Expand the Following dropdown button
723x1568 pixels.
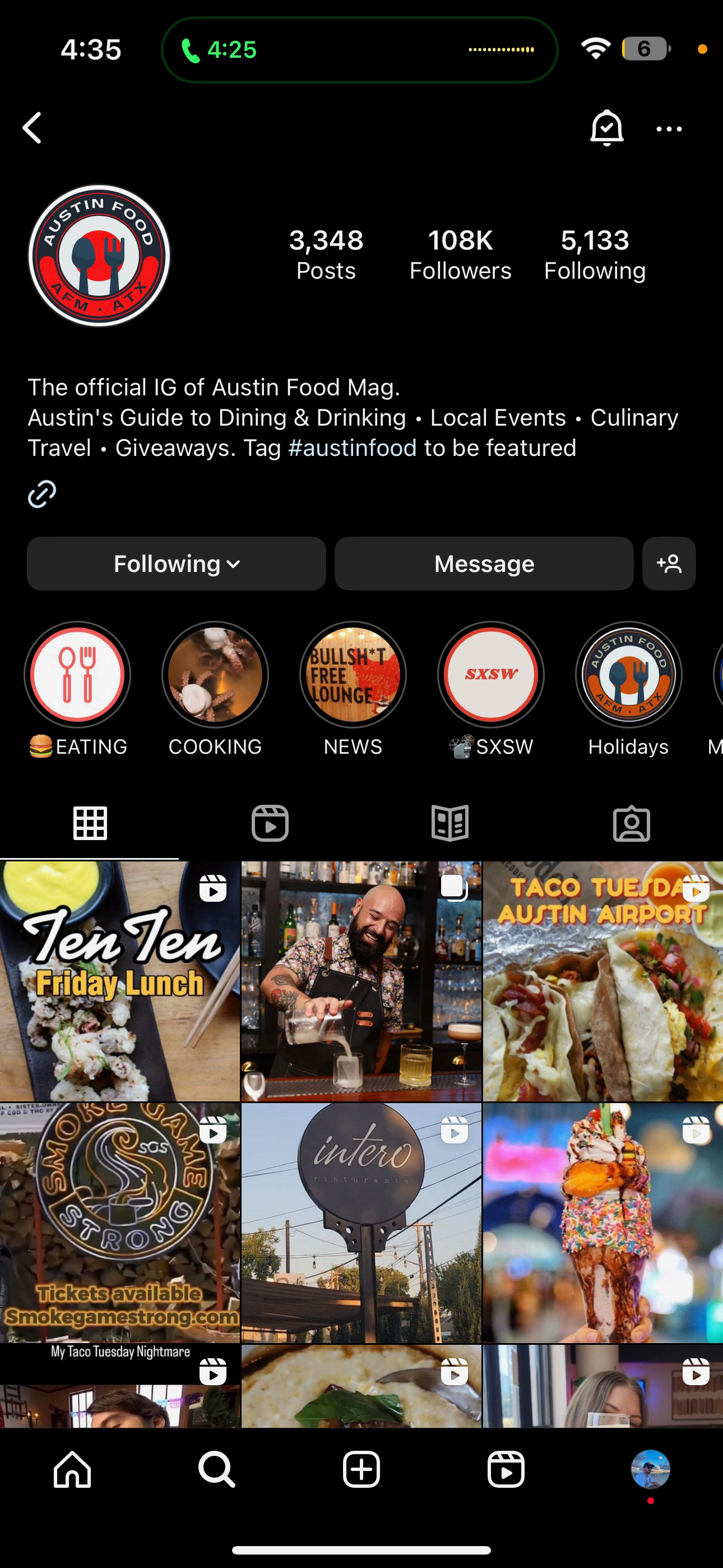(x=177, y=564)
